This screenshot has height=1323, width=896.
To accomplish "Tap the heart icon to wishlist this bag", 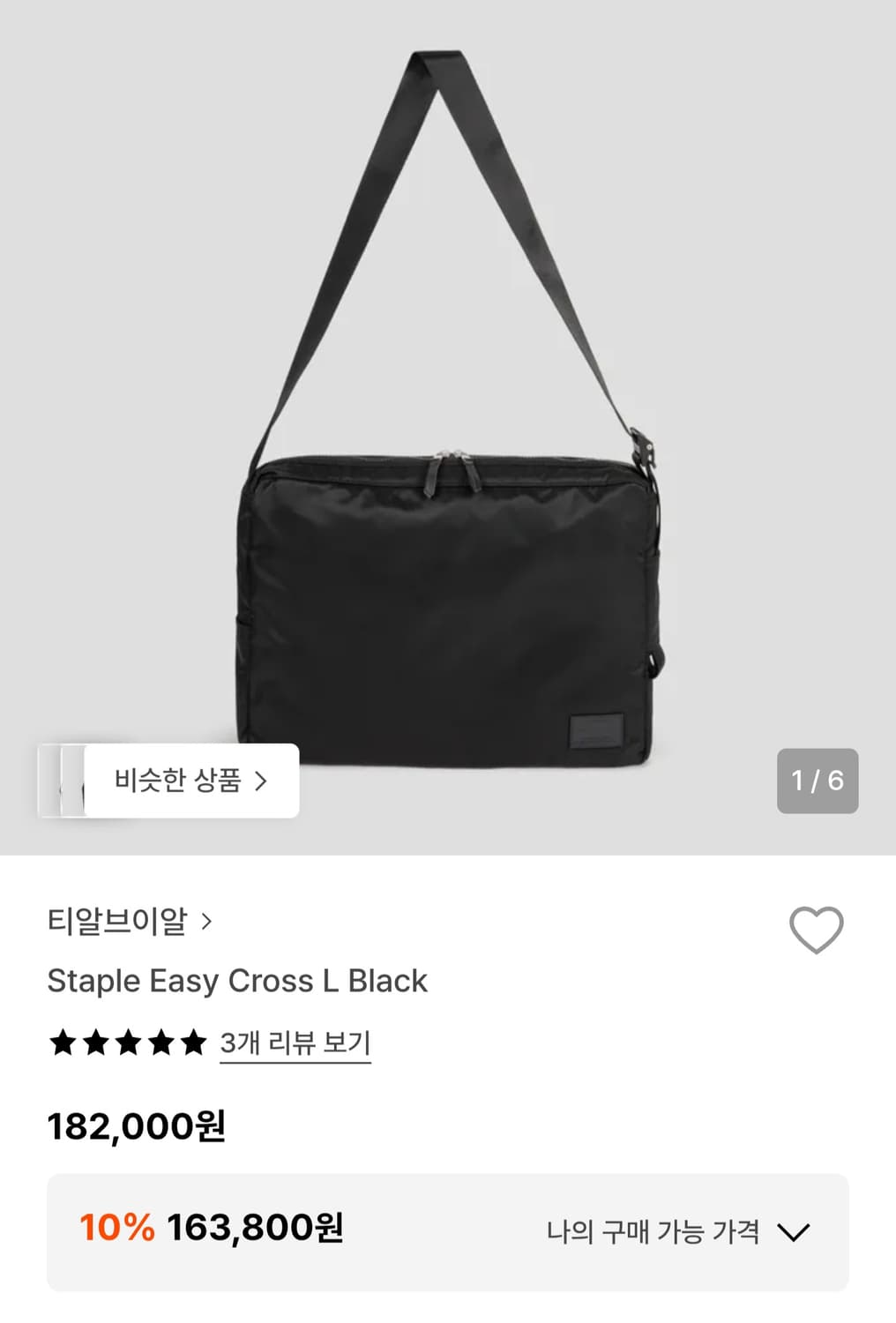I will click(x=818, y=931).
